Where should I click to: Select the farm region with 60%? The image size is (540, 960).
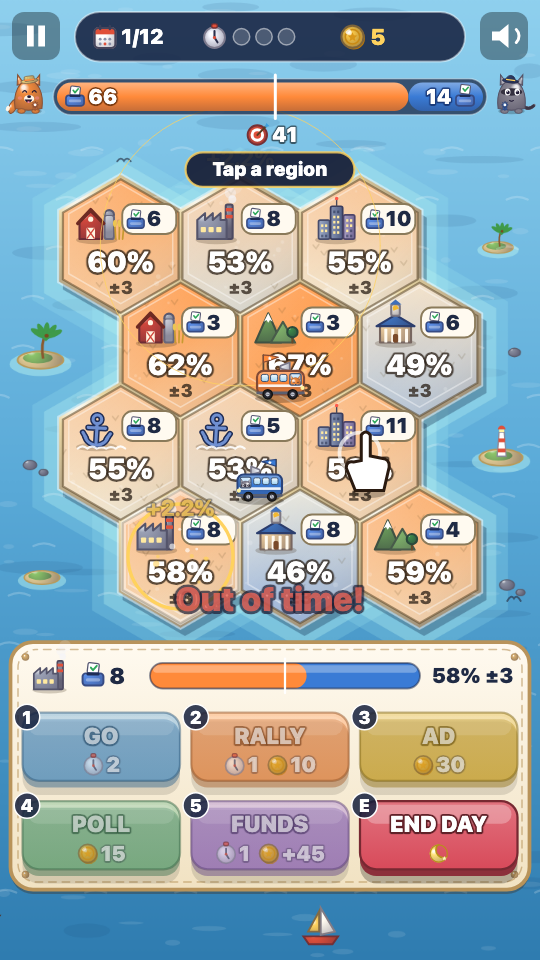[x=121, y=245]
